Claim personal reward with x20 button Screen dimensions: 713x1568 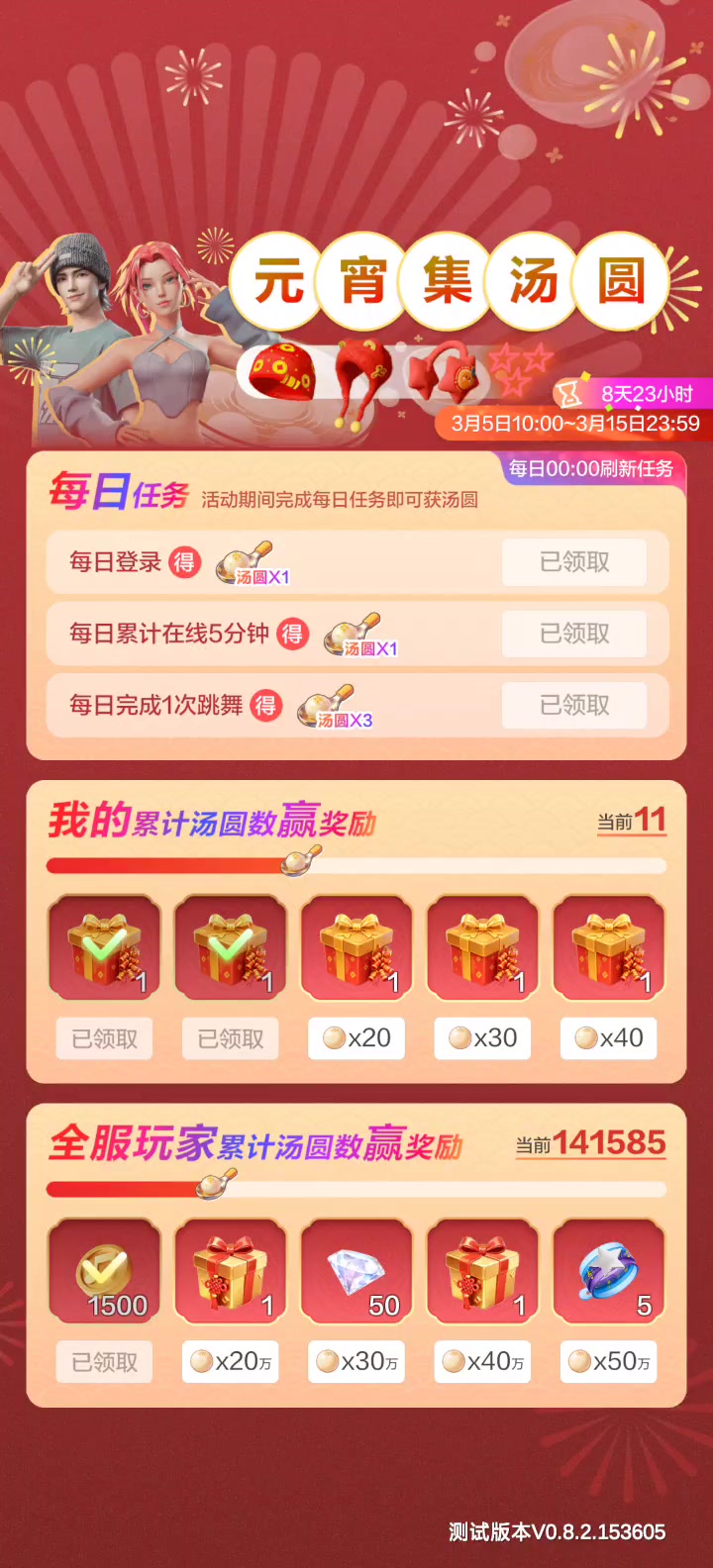tap(356, 1038)
